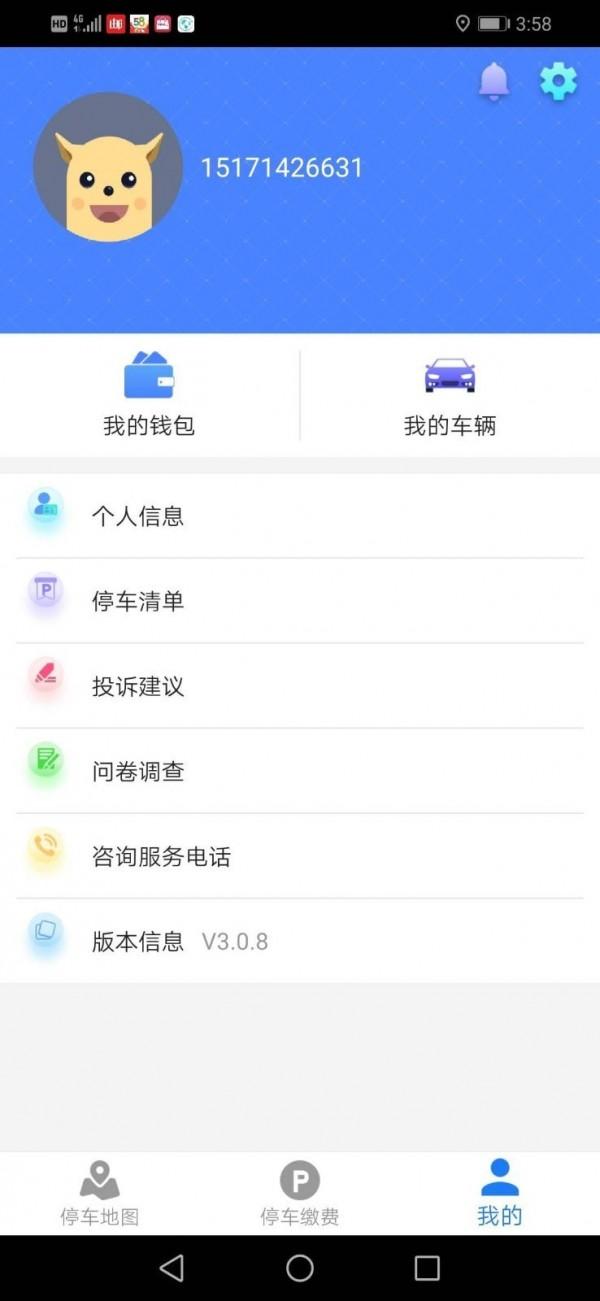Switch to the 停车缴费 tab

300,1193
